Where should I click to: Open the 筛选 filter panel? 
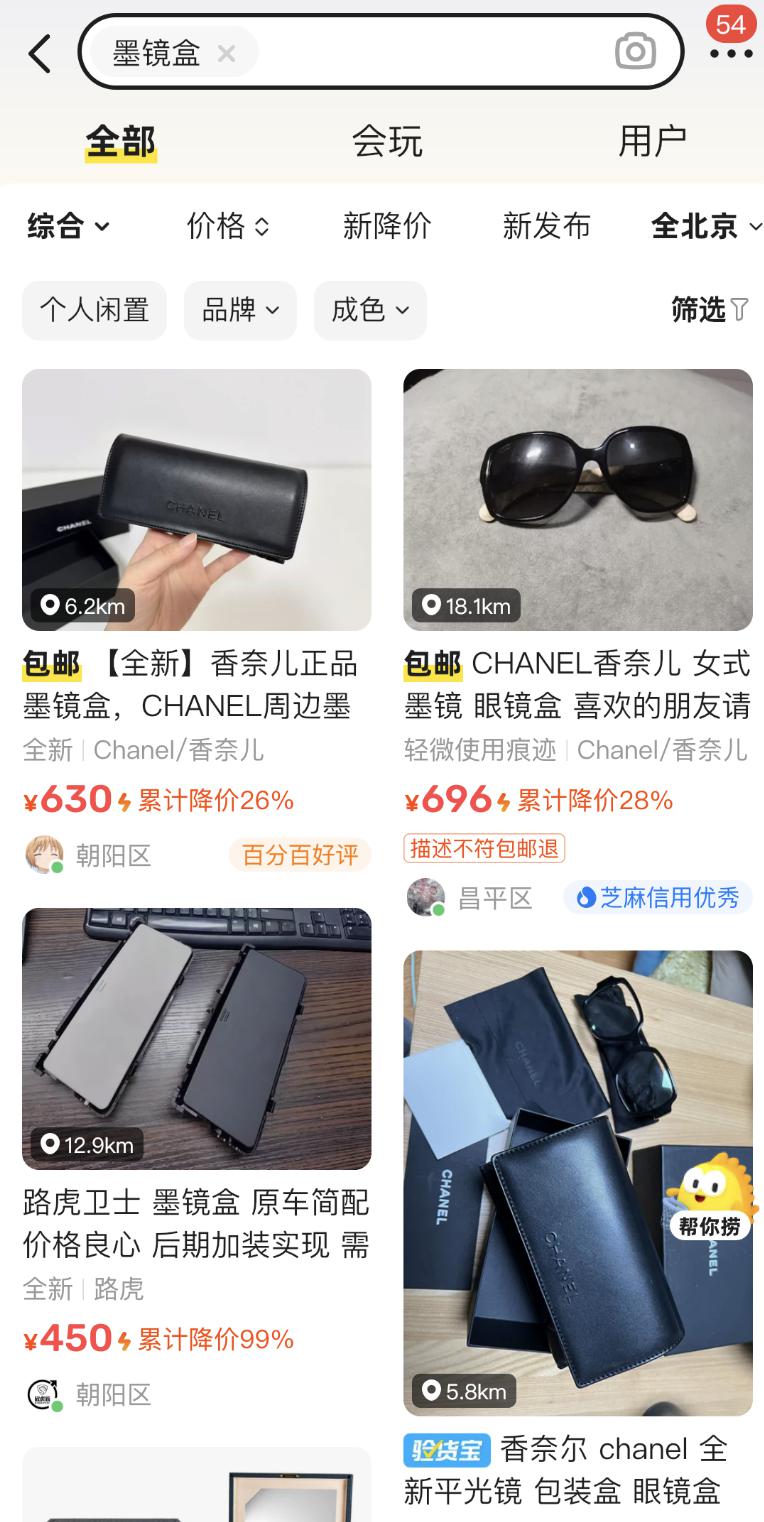pos(710,310)
